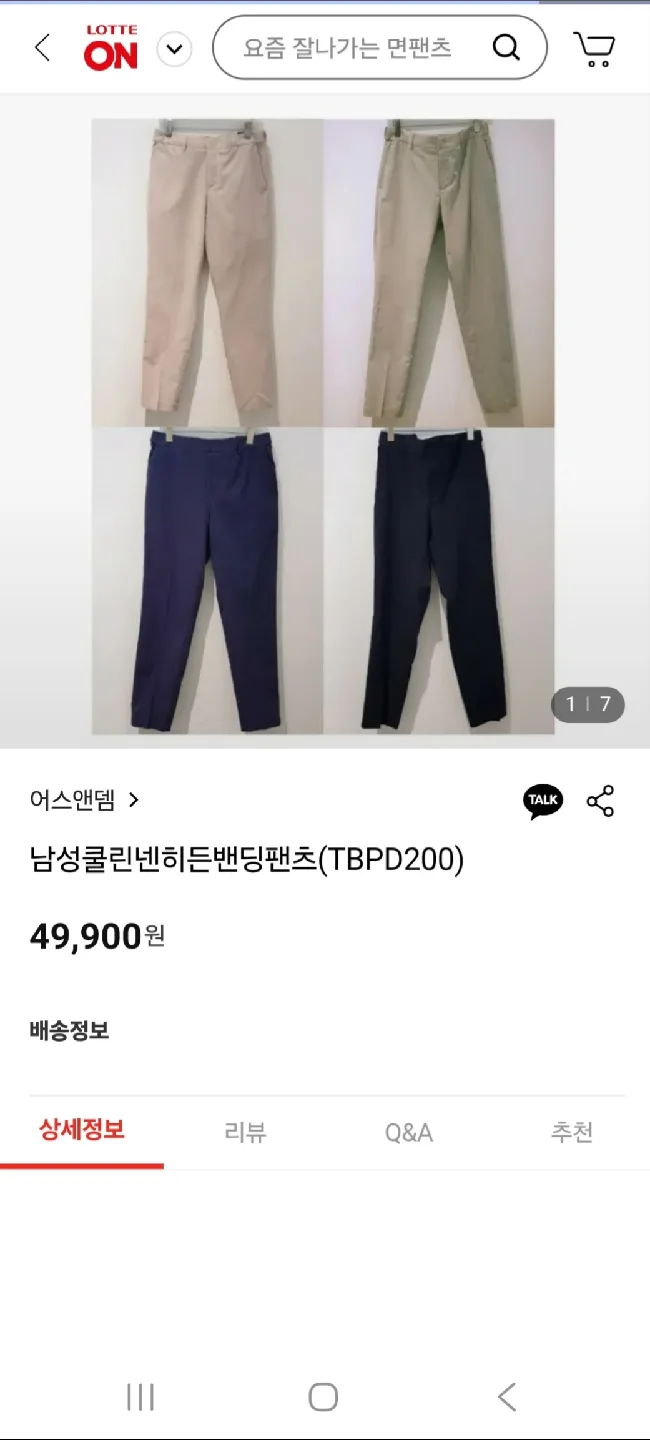Open recent apps from navigation bar
650x1440 pixels.
point(140,1397)
